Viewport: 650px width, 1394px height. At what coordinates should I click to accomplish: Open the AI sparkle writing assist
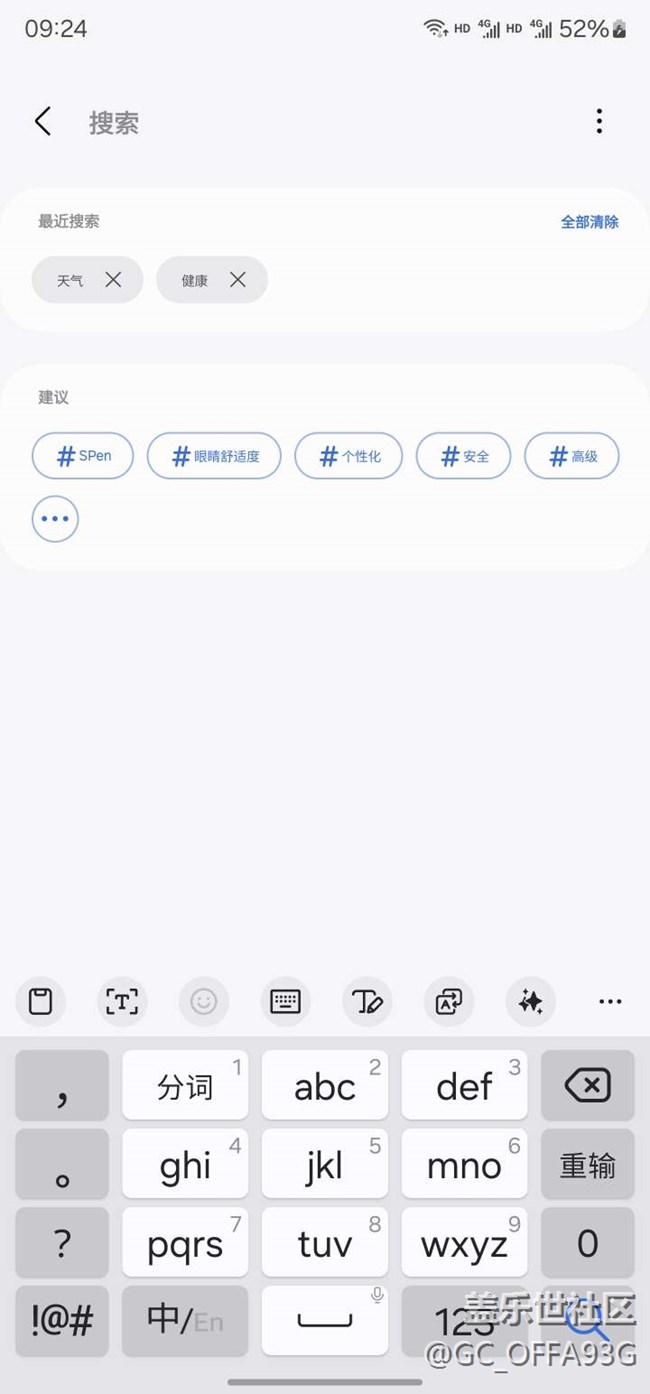click(530, 1001)
